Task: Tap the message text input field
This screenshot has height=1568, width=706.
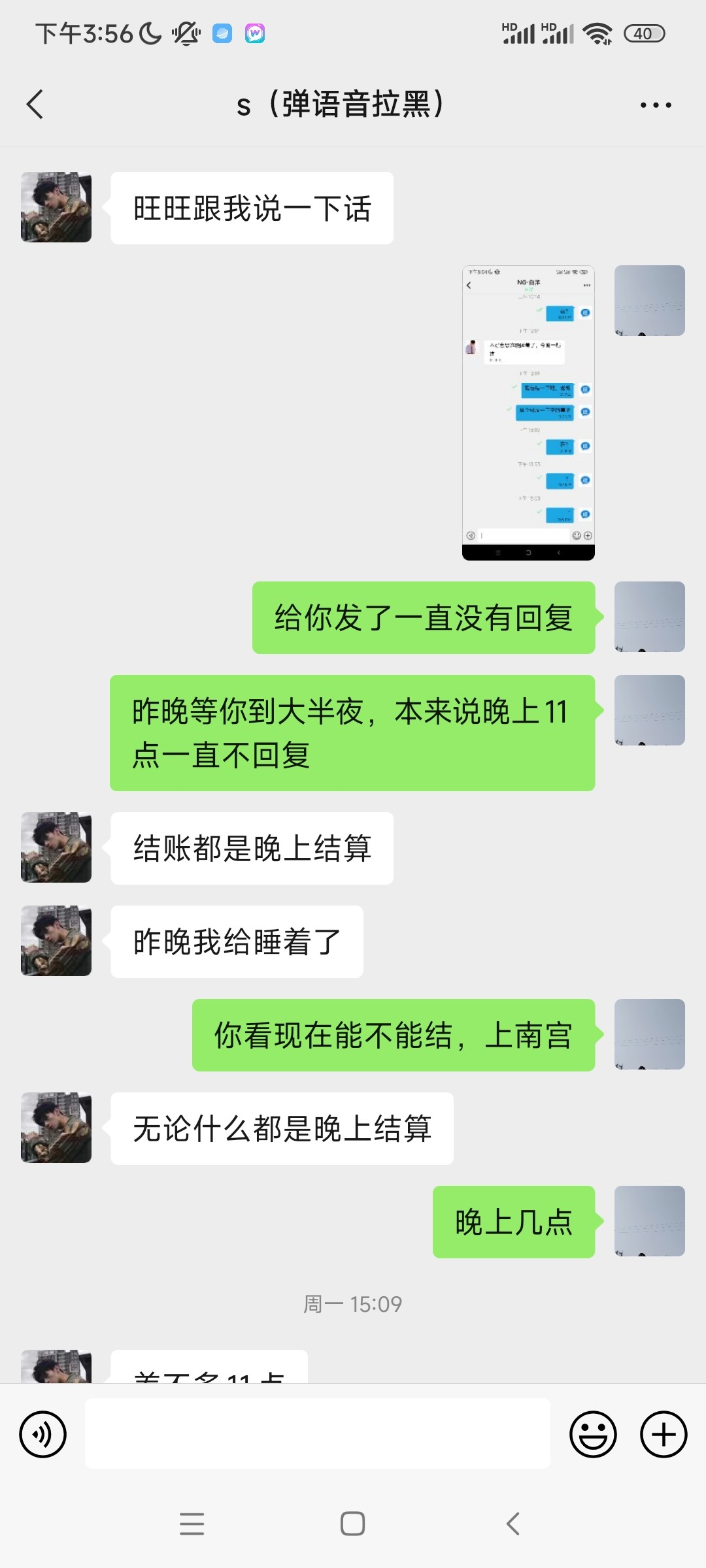Action: pos(317,1433)
